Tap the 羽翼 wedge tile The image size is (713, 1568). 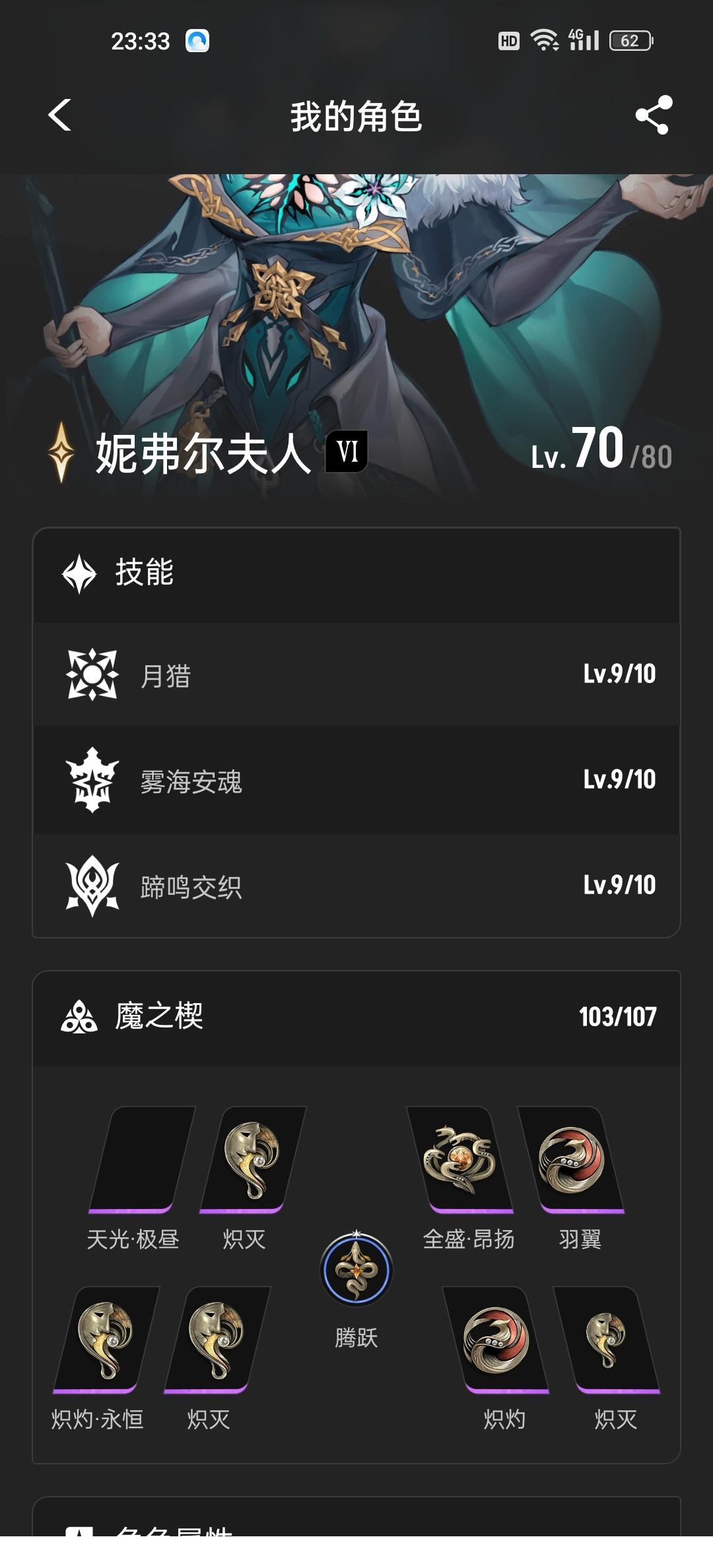[571, 1160]
